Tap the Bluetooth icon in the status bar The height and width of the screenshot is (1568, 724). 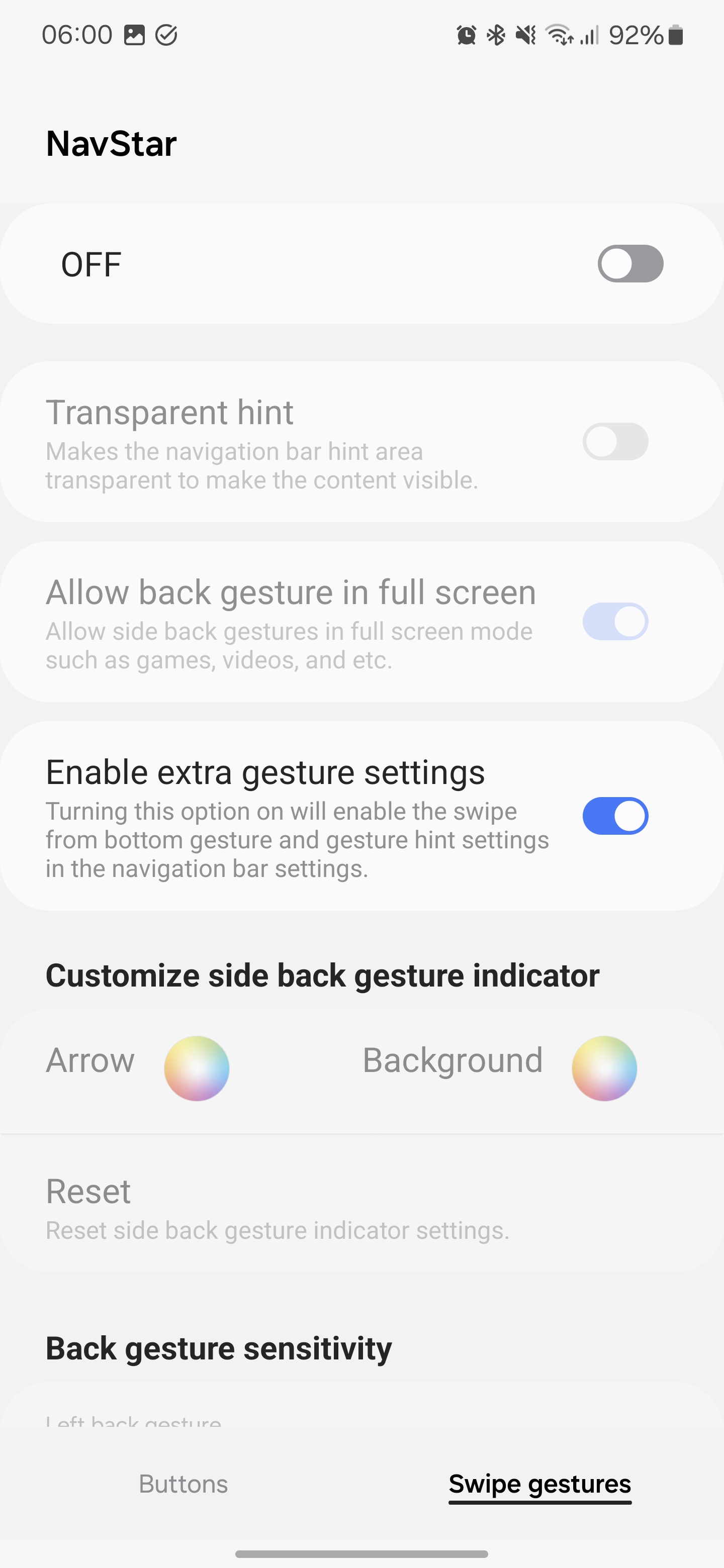(497, 35)
